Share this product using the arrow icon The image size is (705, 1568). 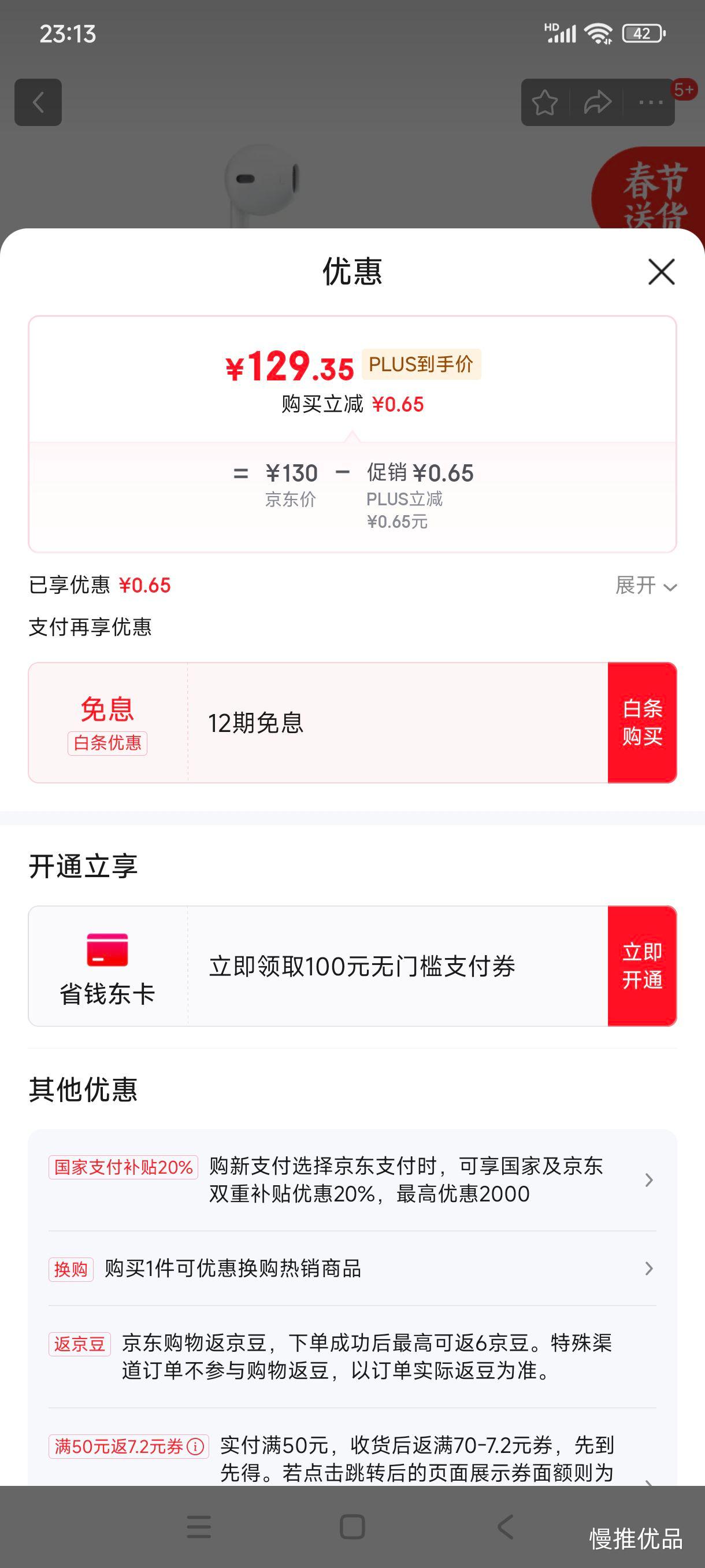click(x=598, y=102)
